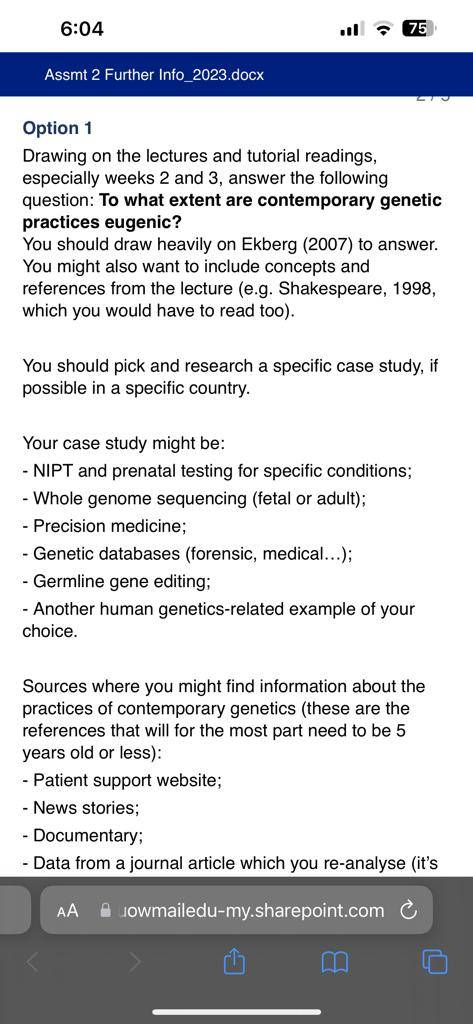473x1024 pixels.
Task: Open Safari bookmarks
Action: click(334, 962)
